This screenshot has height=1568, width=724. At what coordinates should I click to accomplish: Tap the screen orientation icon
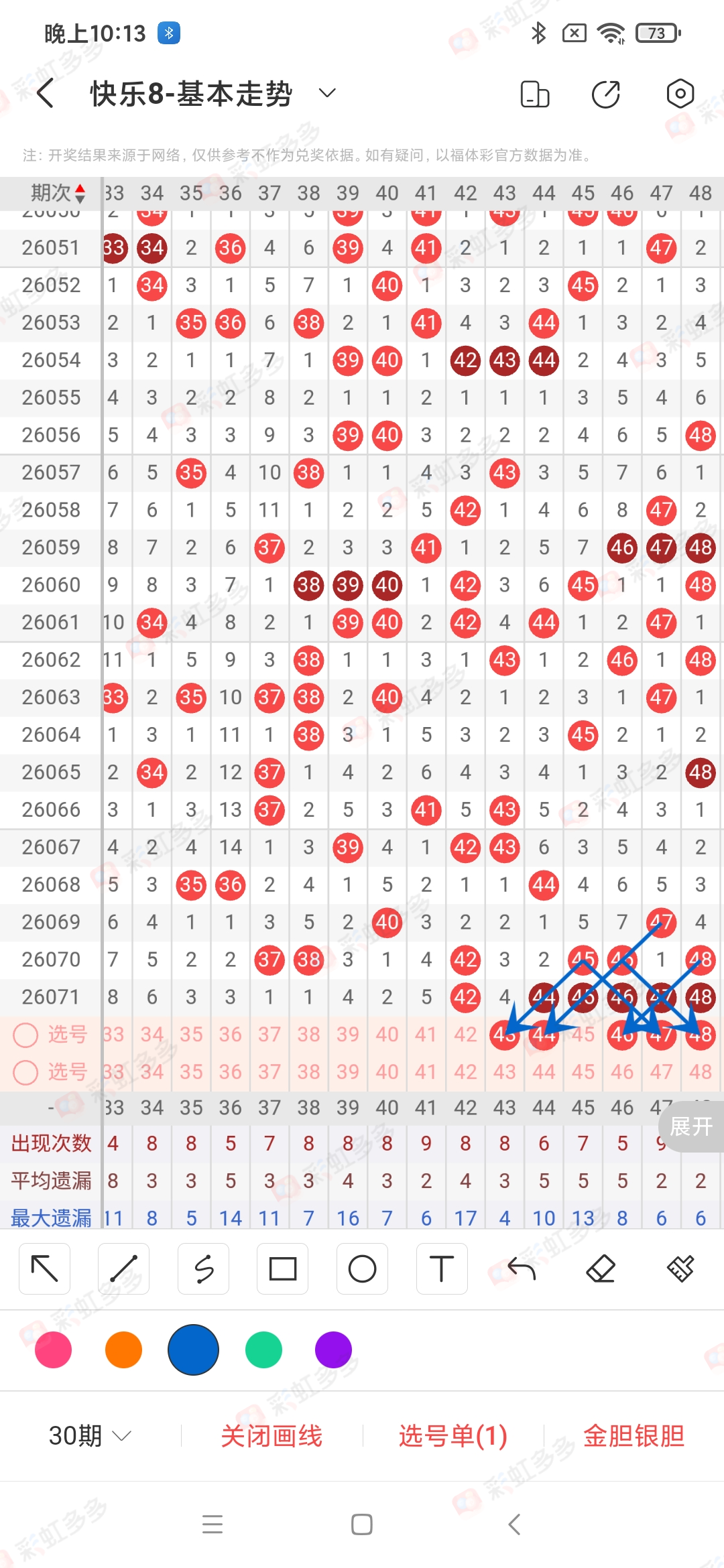click(x=534, y=94)
